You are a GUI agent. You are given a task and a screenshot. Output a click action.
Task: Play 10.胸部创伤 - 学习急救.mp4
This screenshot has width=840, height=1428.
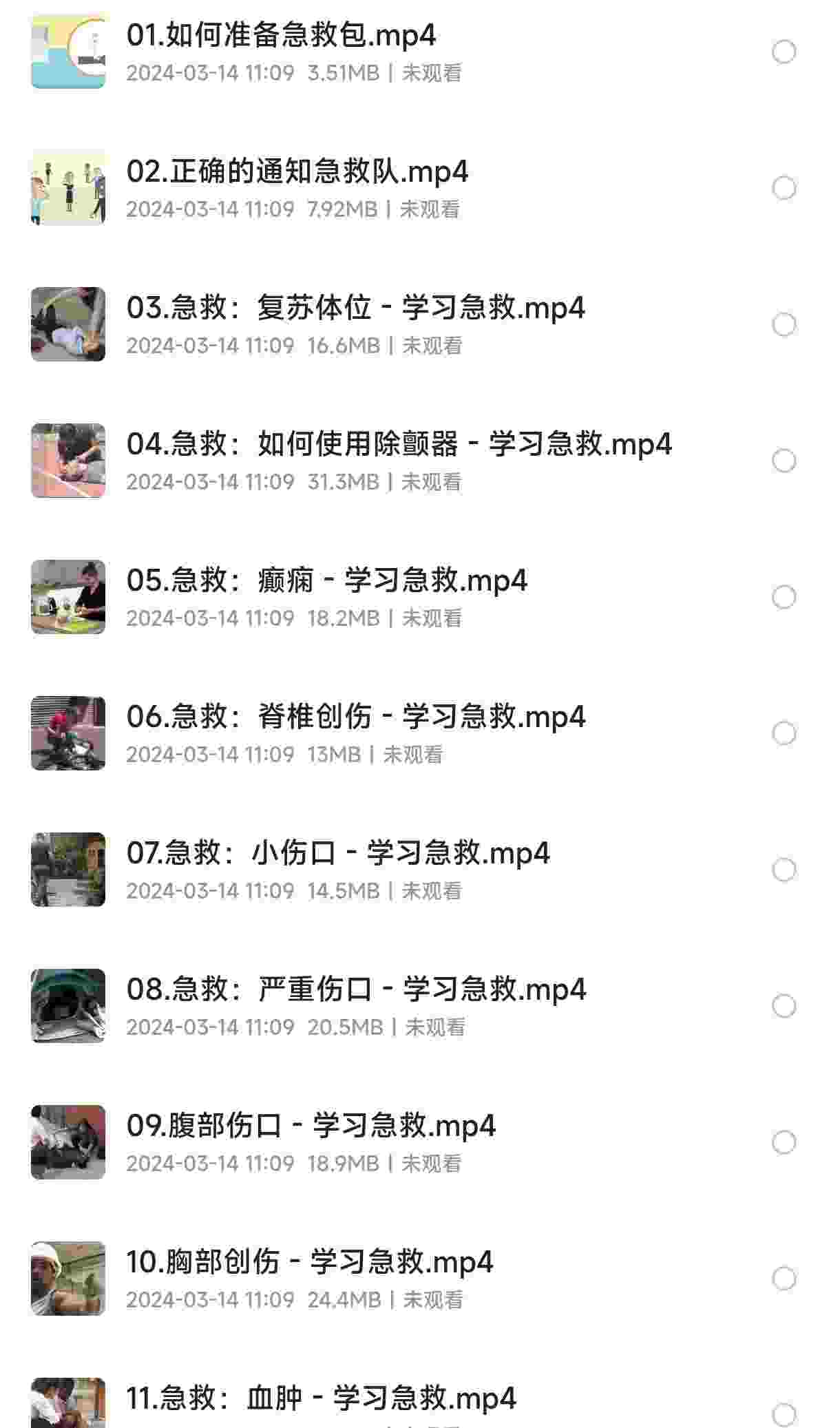(x=309, y=1262)
